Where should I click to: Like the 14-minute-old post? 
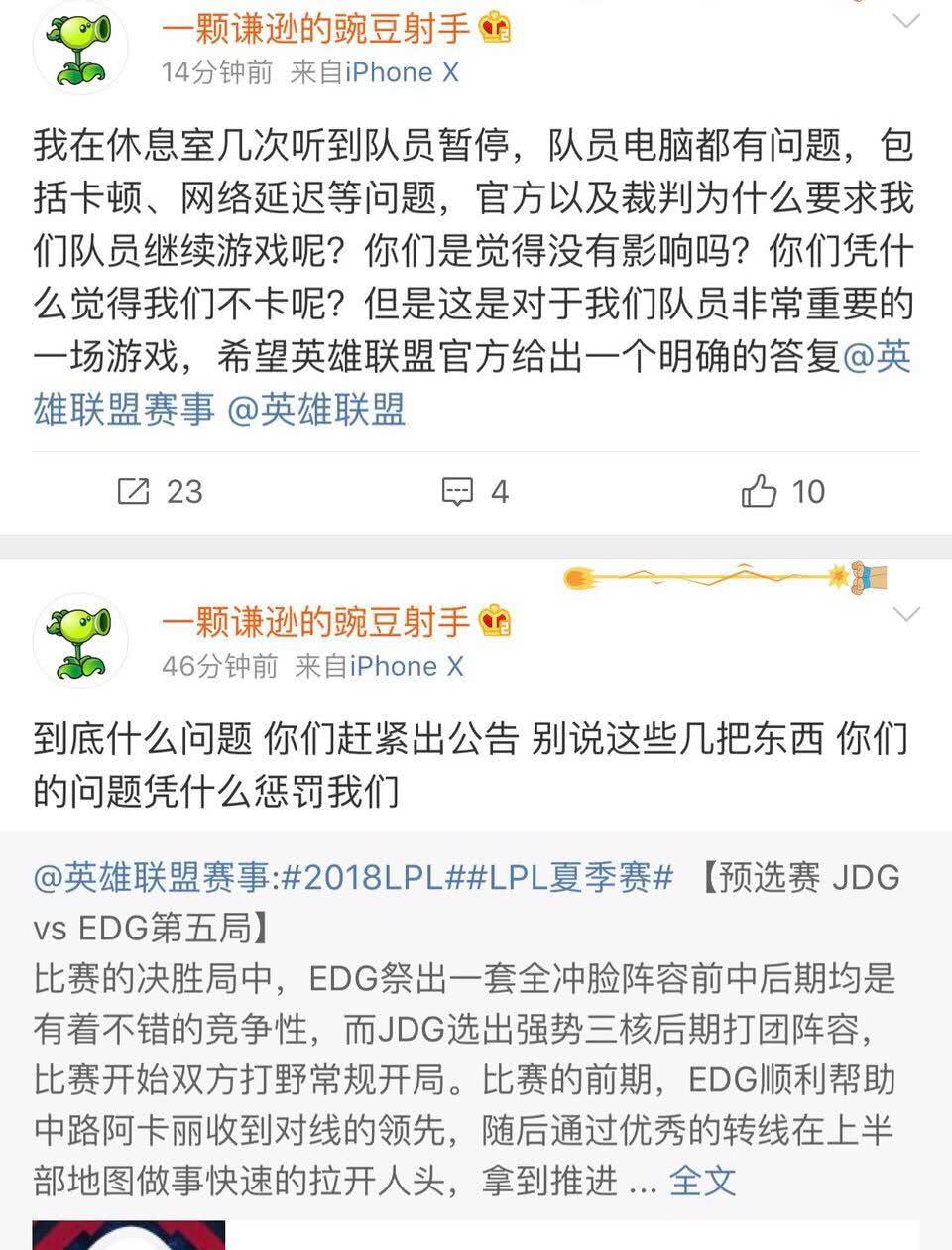pyautogui.click(x=782, y=491)
